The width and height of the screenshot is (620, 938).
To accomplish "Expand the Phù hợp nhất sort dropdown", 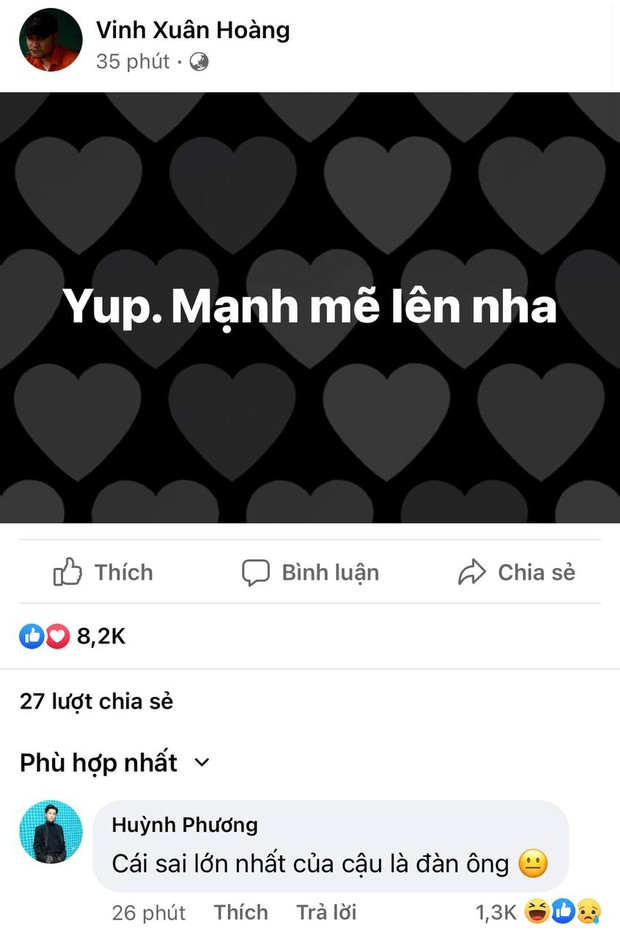I will click(x=115, y=763).
